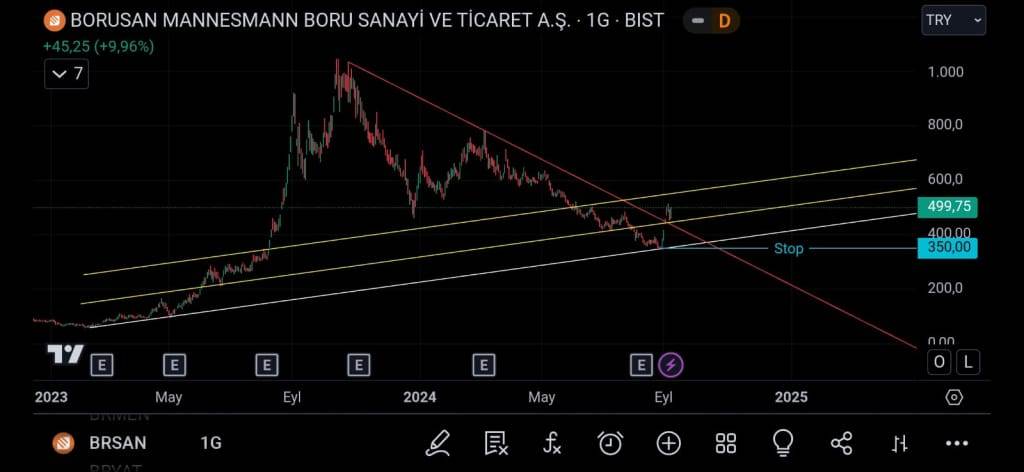This screenshot has width=1024, height=472.
Task: Tap the purple lightning event marker
Action: coord(671,365)
